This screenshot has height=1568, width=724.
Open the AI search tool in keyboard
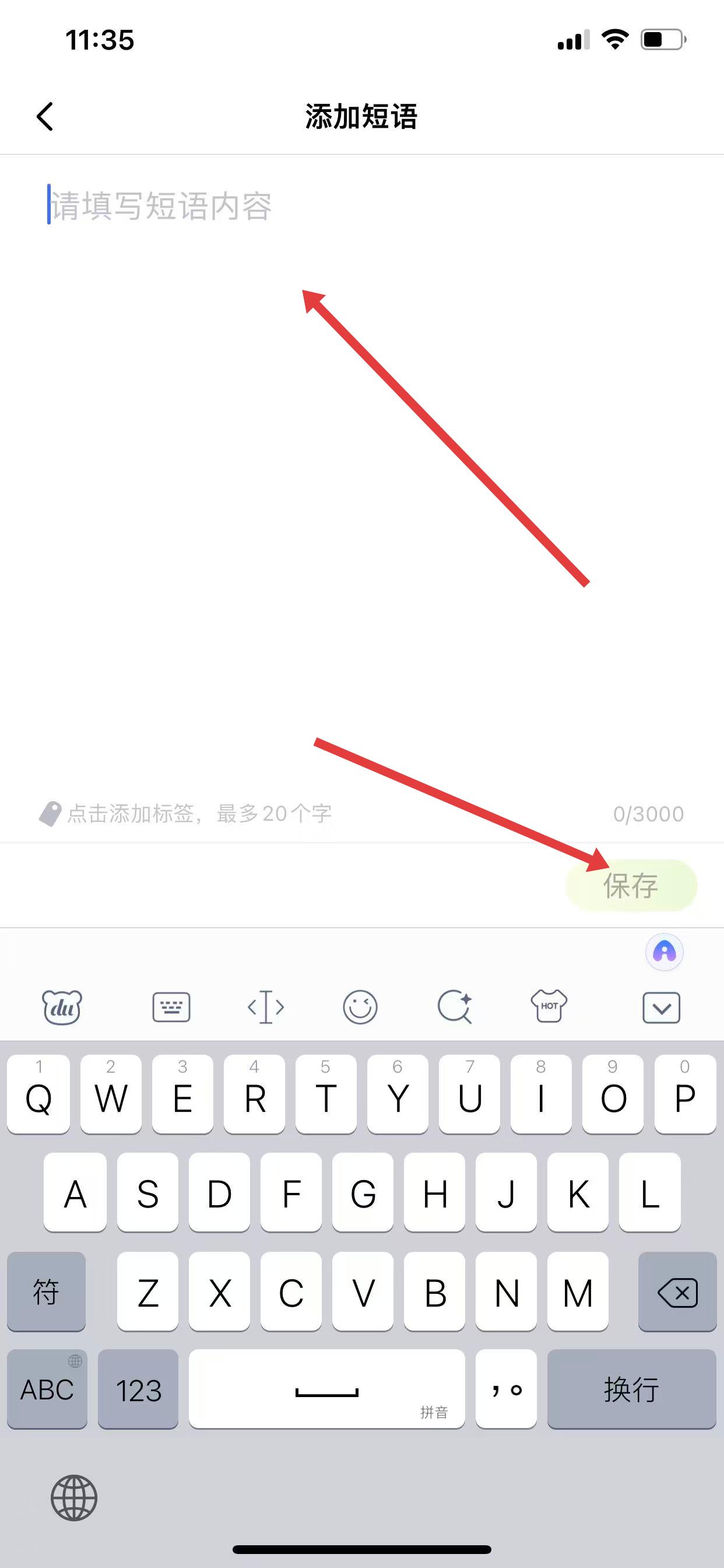pos(455,1007)
